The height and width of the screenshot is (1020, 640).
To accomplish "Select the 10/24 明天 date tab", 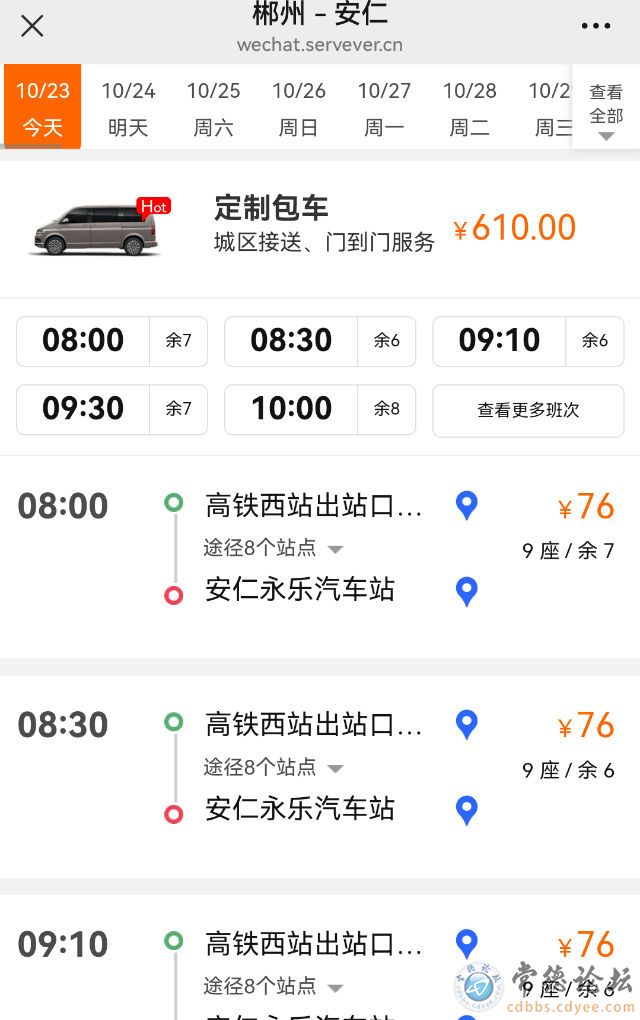I will 128,108.
